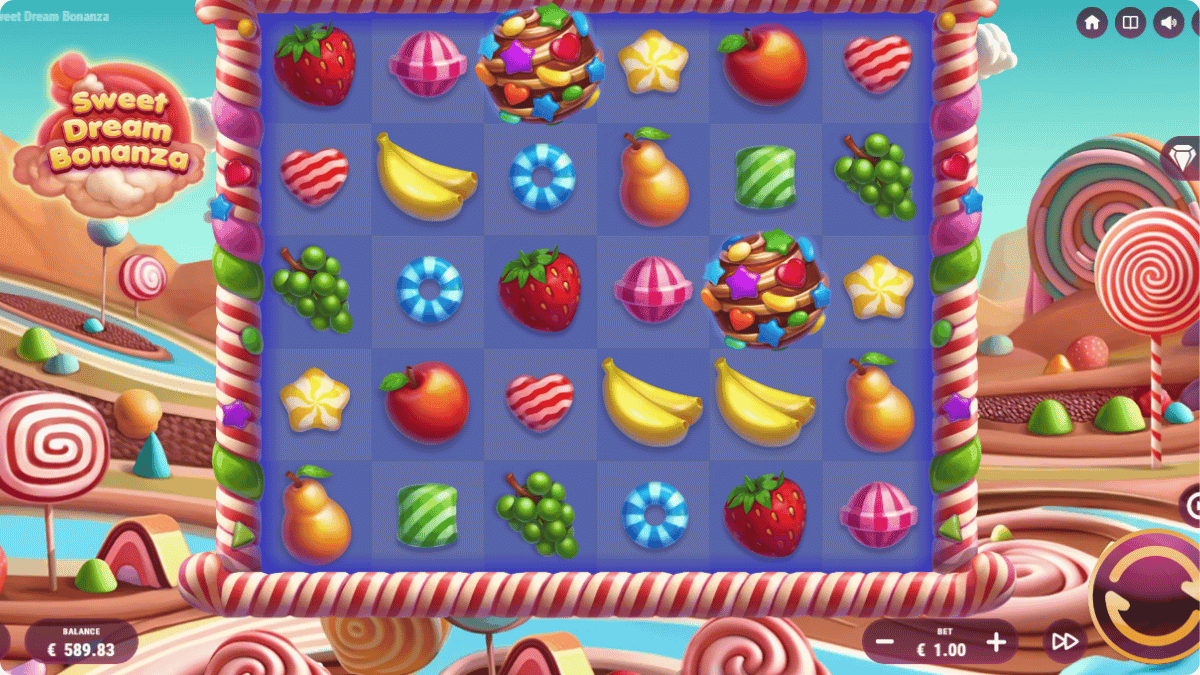Open the diamond bonus feature tab
The height and width of the screenshot is (675, 1200).
click(1183, 160)
